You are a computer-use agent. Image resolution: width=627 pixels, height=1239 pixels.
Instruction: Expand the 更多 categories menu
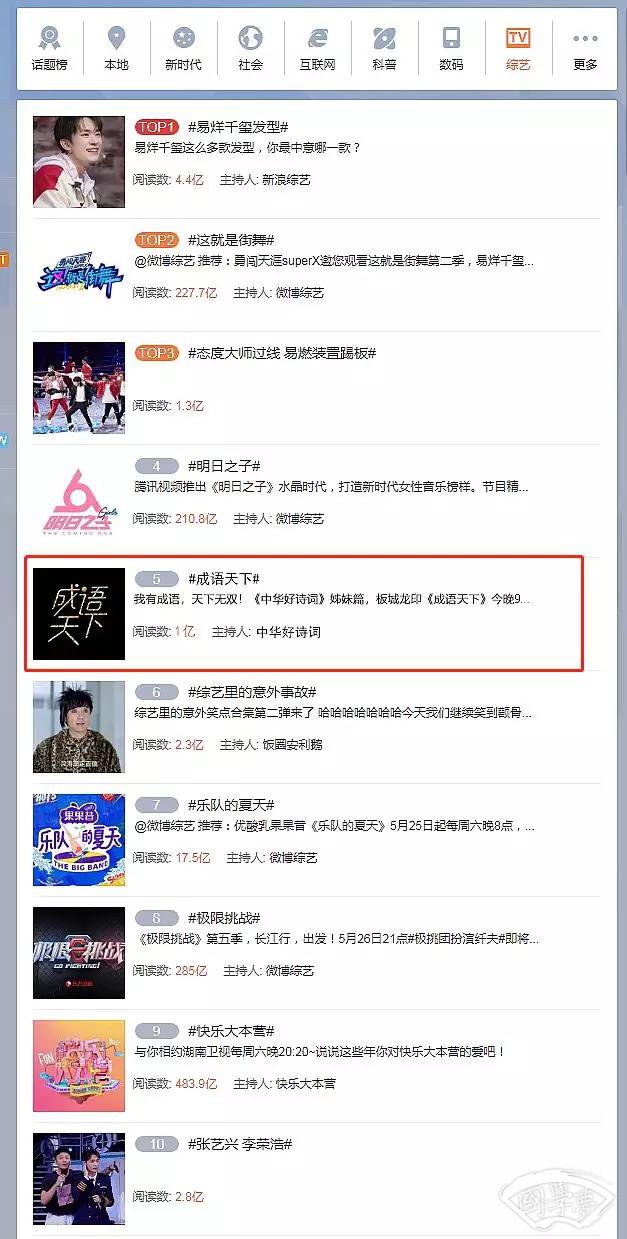[585, 49]
